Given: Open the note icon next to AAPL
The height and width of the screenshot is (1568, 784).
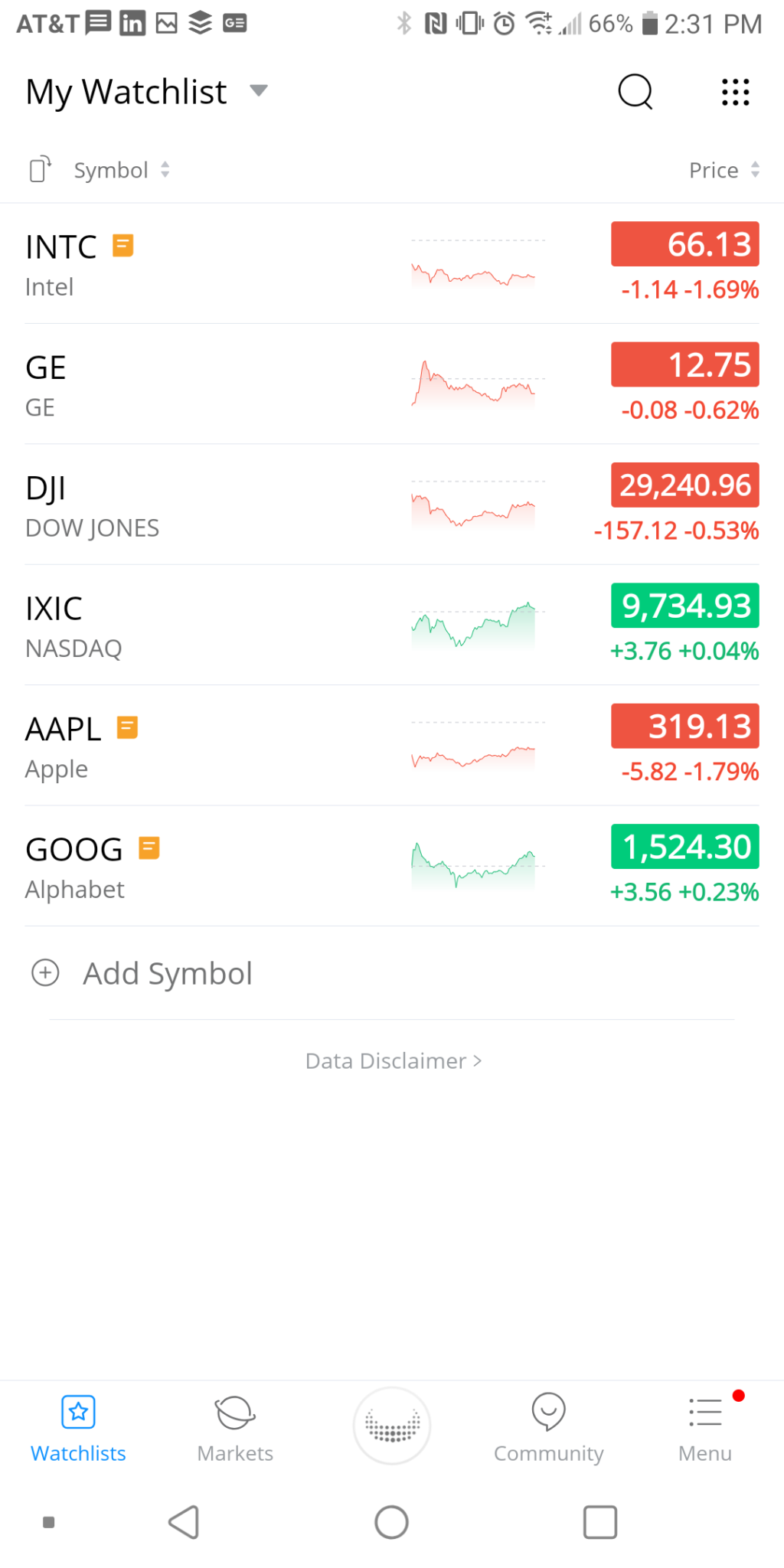Looking at the screenshot, I should pos(126,726).
